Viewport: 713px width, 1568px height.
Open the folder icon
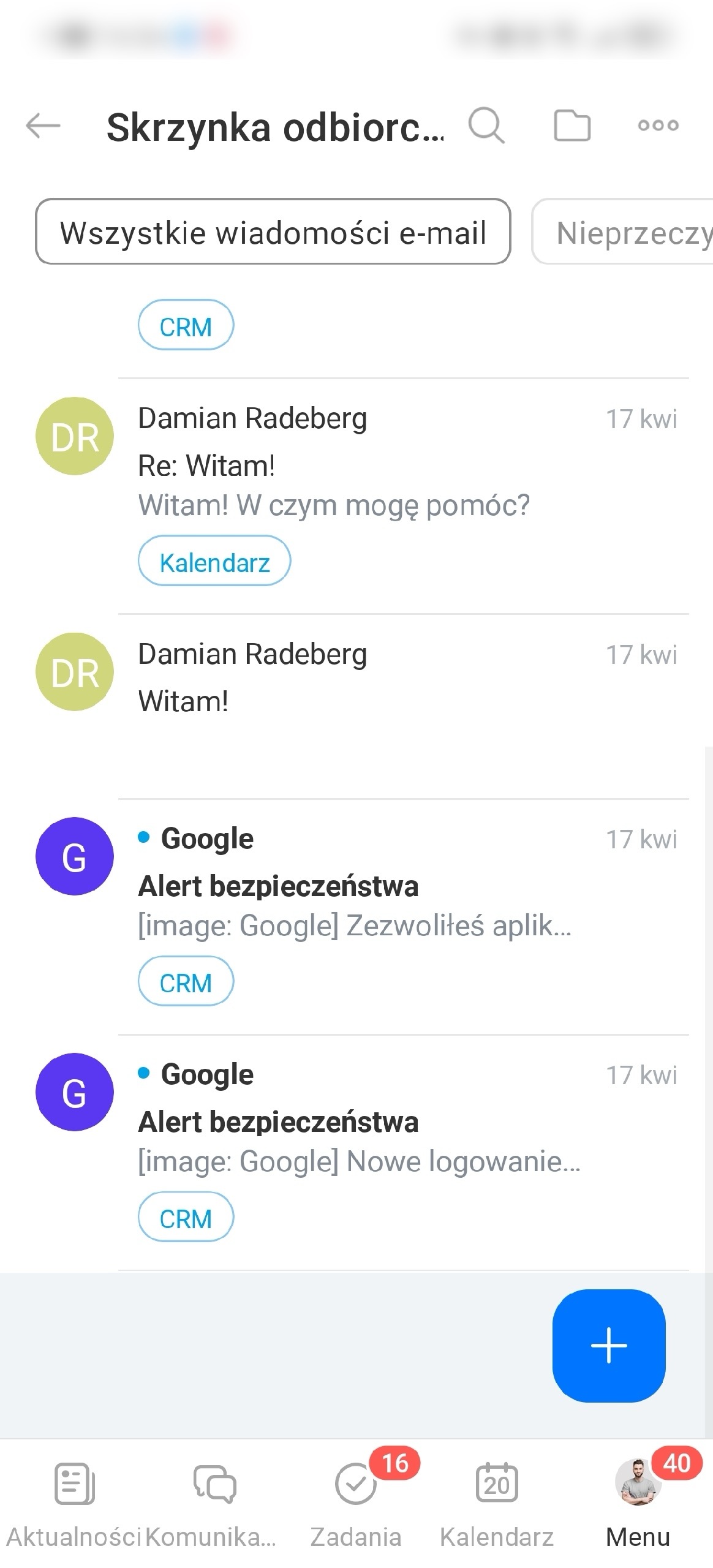point(572,126)
